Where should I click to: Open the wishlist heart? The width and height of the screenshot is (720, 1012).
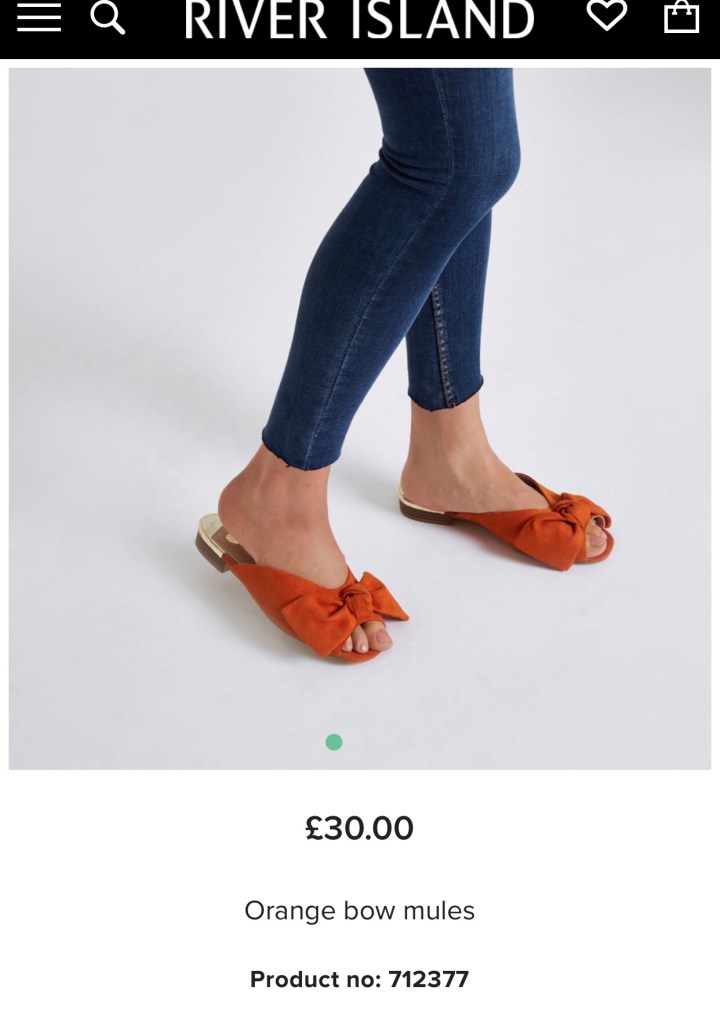point(606,16)
